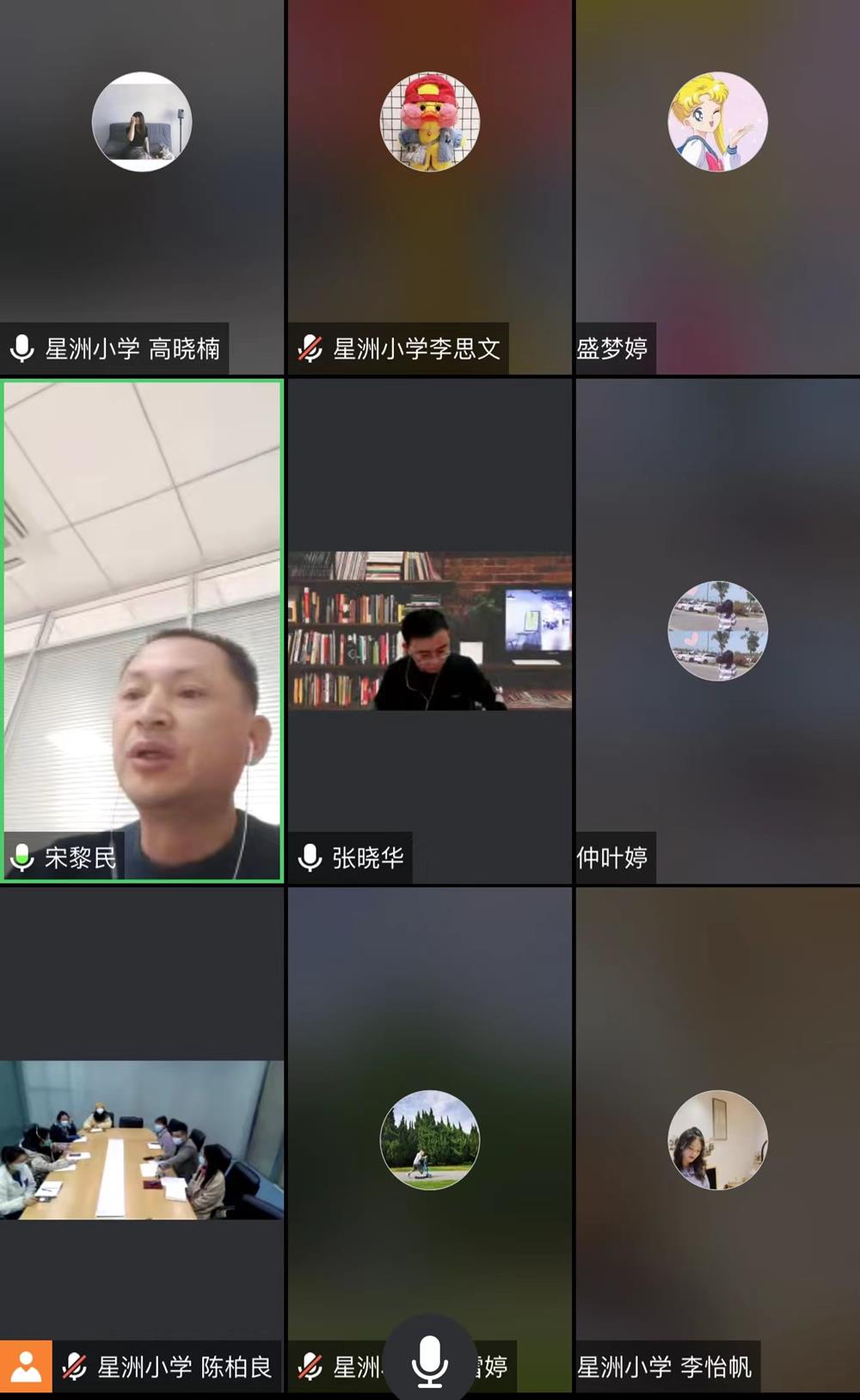This screenshot has height=1400, width=860.
Task: Select 仲叶婷's participant tile
Action: (717, 631)
